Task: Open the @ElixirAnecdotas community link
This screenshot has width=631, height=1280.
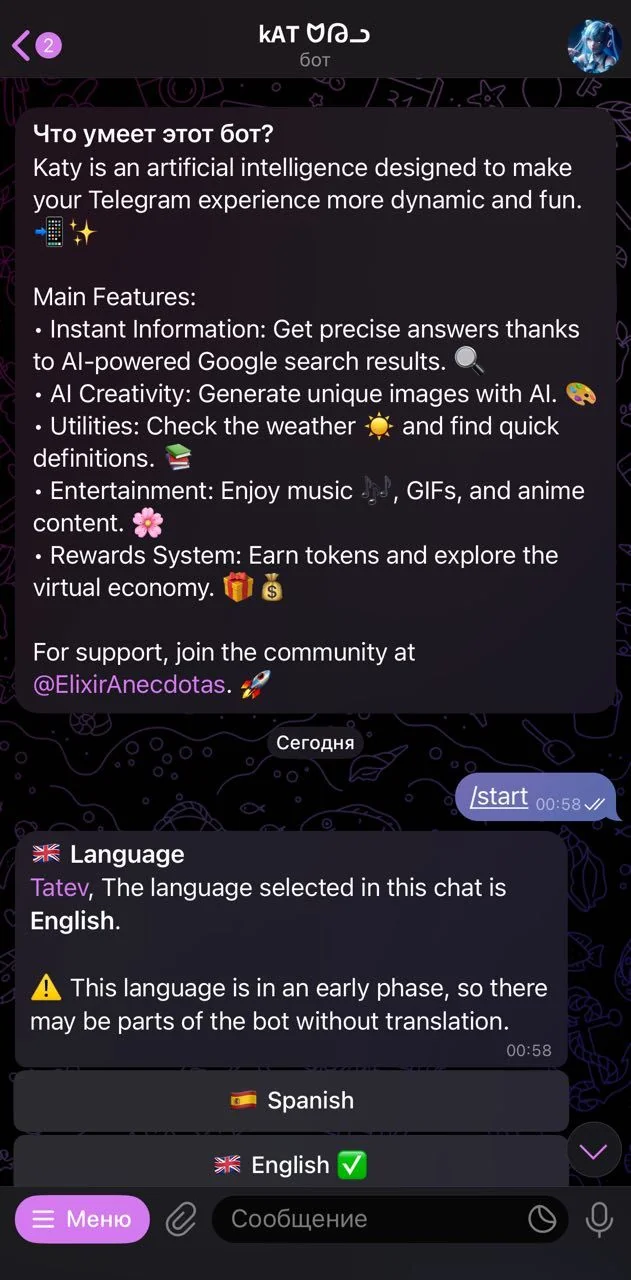Action: click(129, 685)
